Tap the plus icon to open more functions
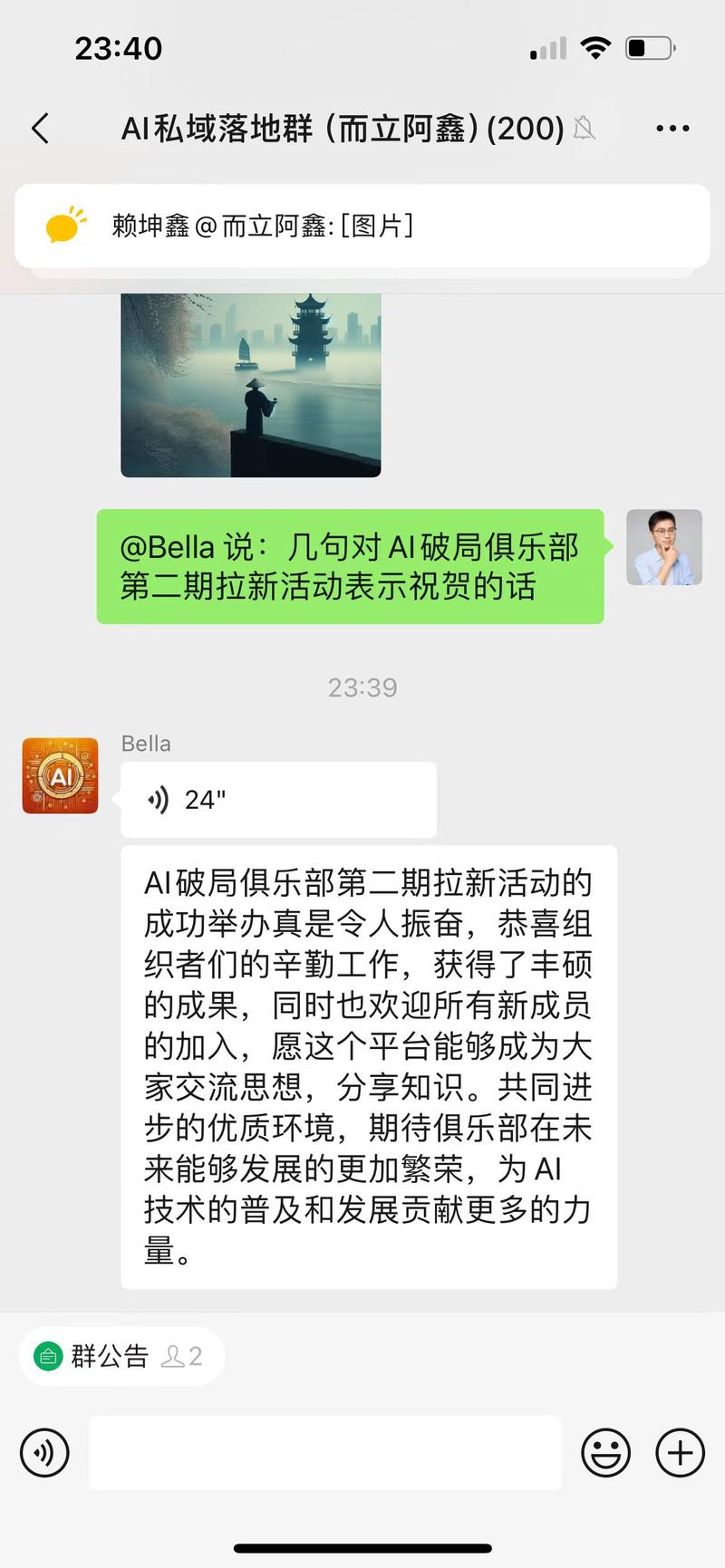725x1568 pixels. coord(678,1453)
